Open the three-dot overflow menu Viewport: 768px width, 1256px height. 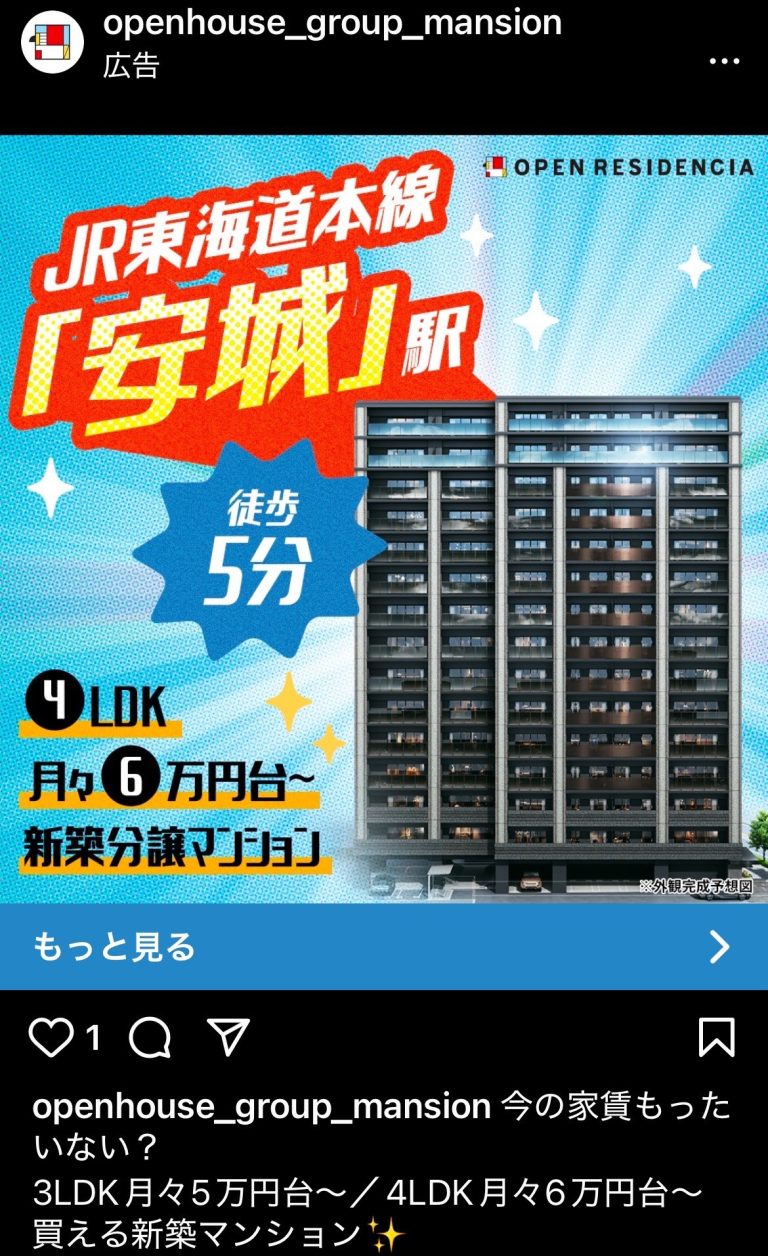[722, 61]
